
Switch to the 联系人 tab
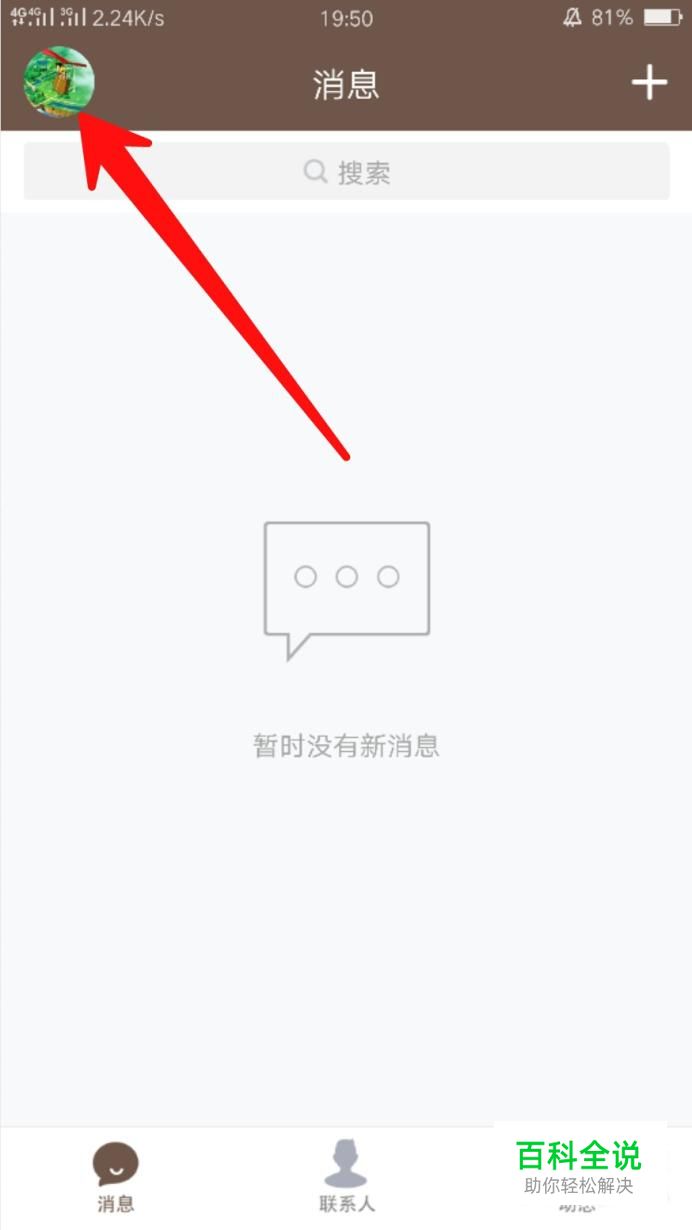coord(346,1177)
